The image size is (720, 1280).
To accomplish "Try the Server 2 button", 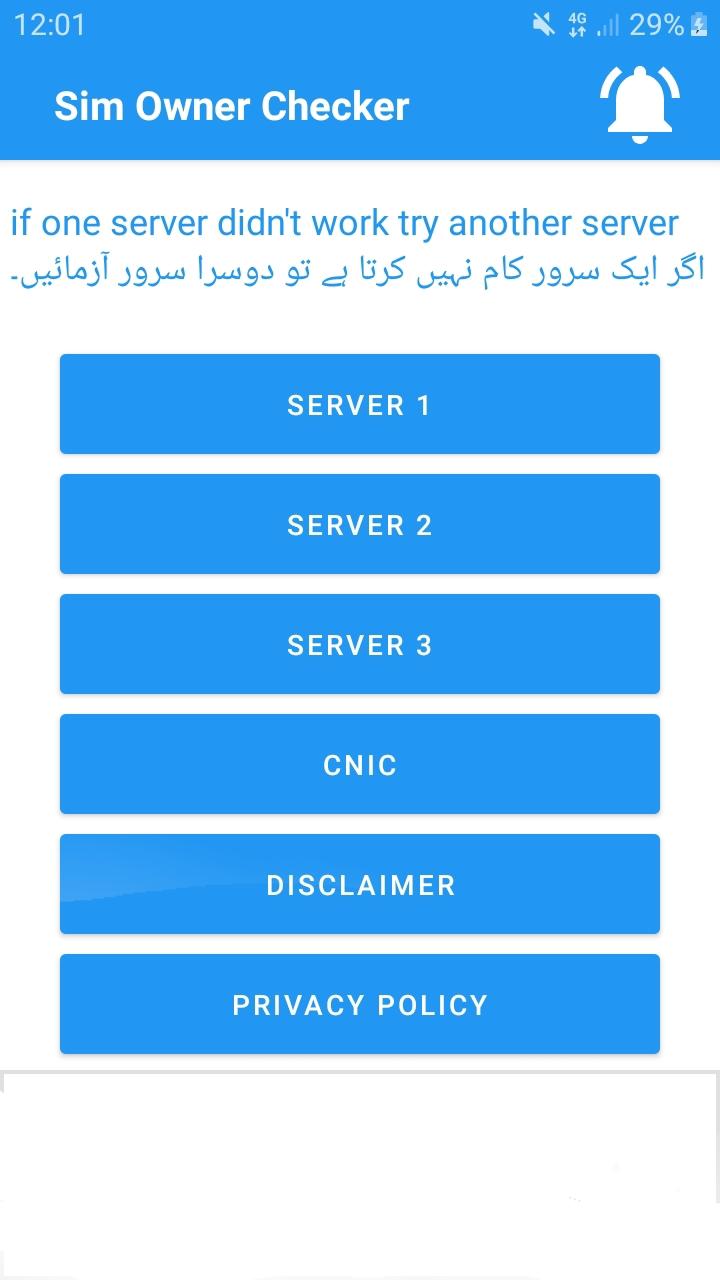I will coord(360,524).
